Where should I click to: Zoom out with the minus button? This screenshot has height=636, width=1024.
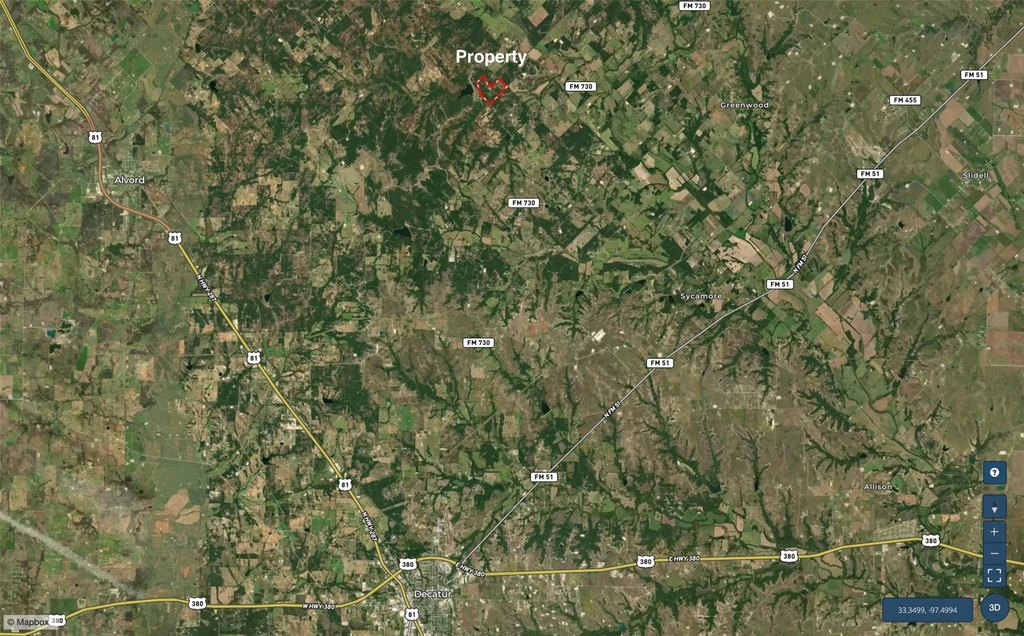pos(994,554)
